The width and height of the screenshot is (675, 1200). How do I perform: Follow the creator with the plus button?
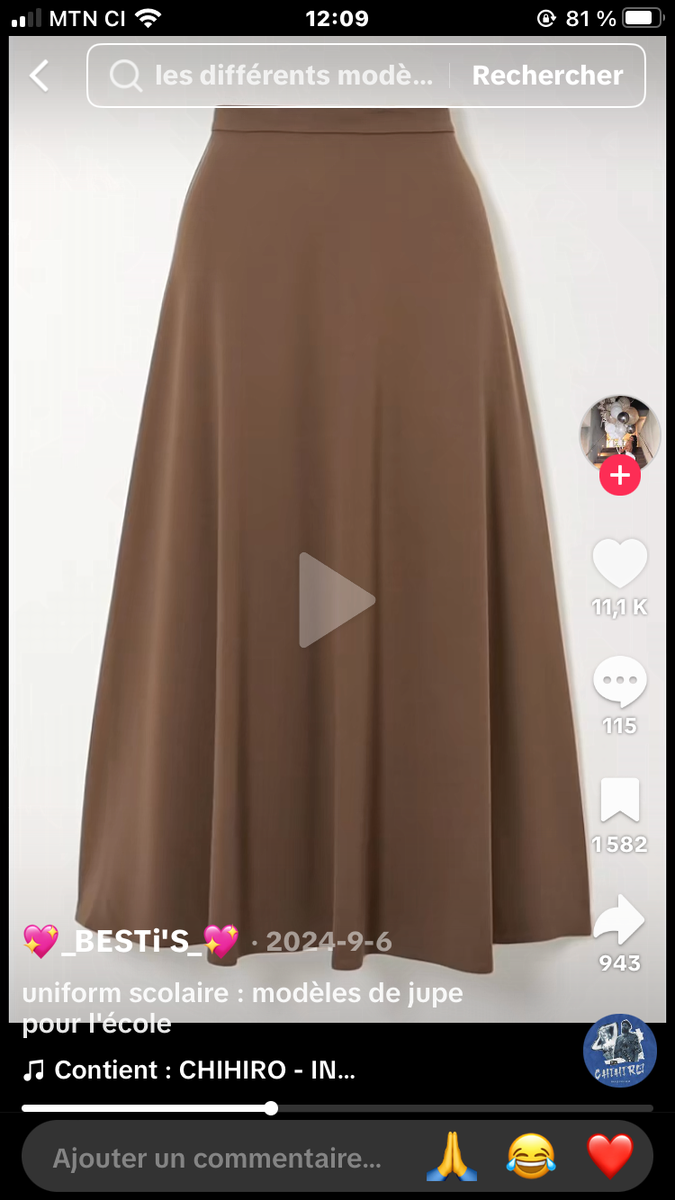(620, 476)
